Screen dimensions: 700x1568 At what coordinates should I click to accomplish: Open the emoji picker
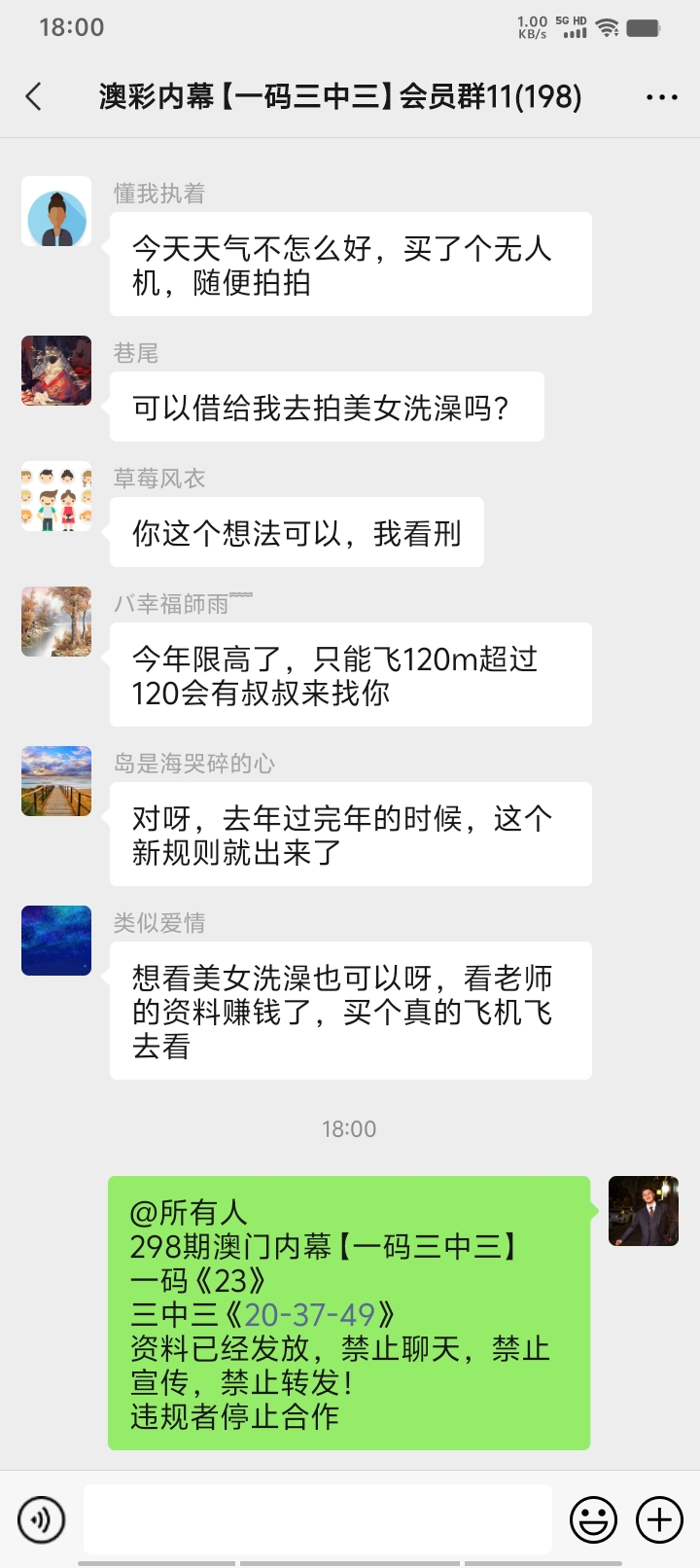pyautogui.click(x=593, y=1519)
